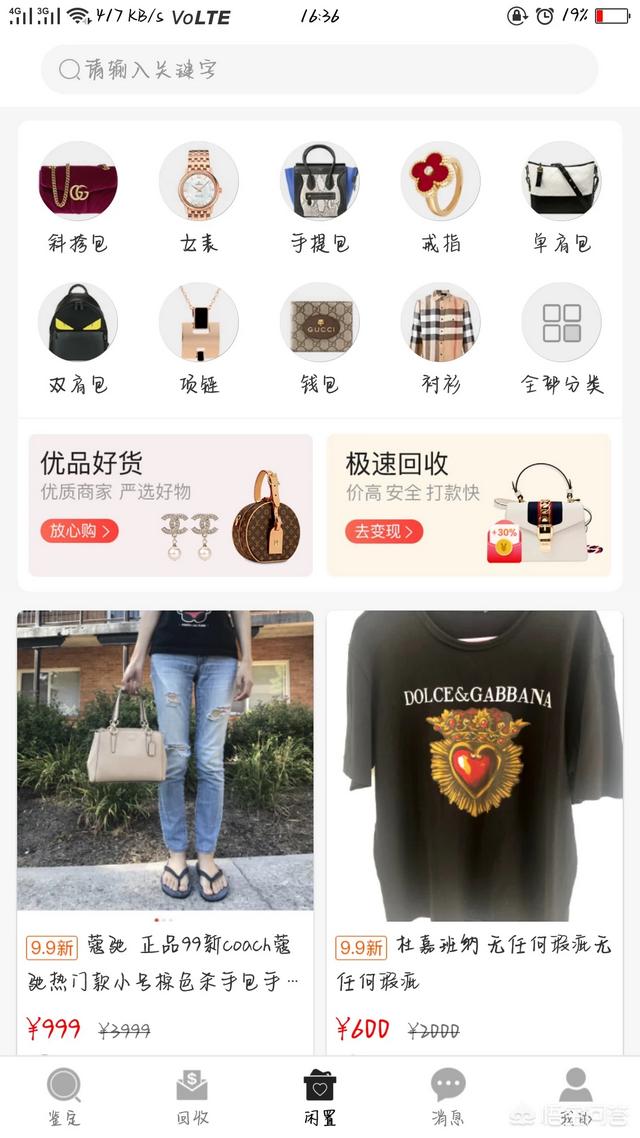The height and width of the screenshot is (1138, 640).
Task: Tap the 放心购 button on 优品好货 banner
Action: [79, 531]
